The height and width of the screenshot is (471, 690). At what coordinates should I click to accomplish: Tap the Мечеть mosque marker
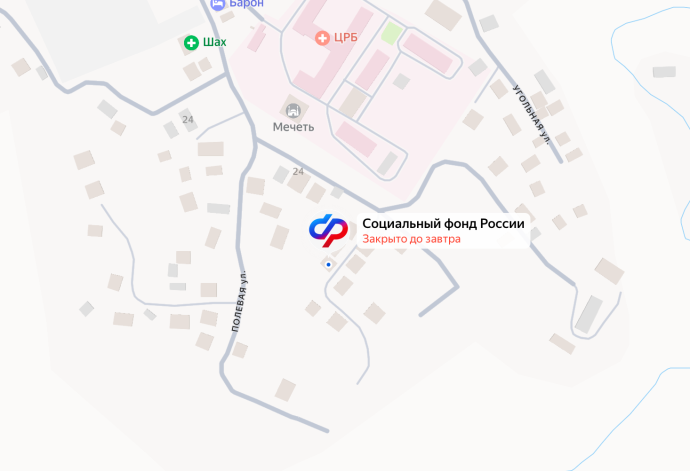(x=293, y=110)
